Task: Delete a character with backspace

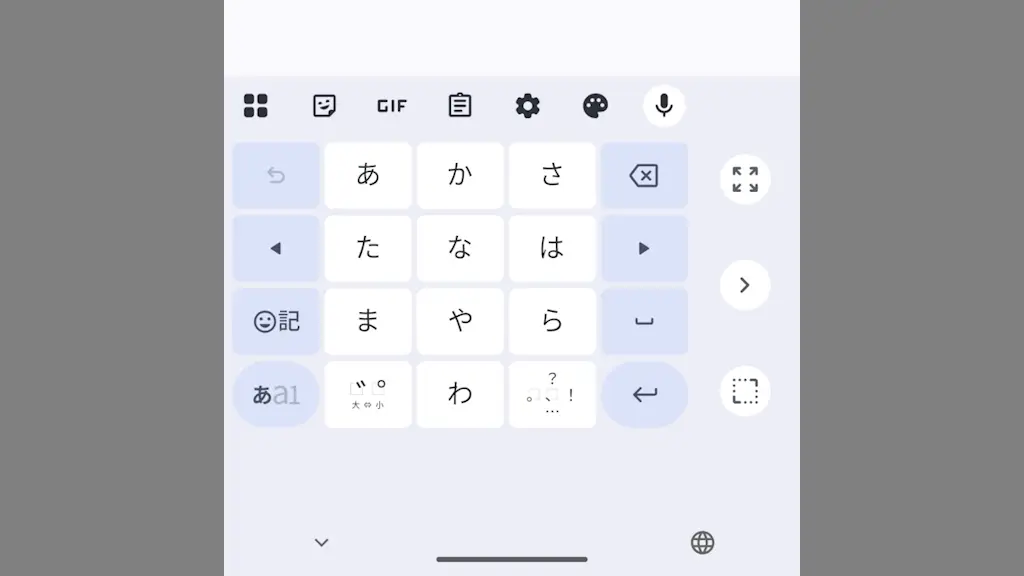Action: tap(644, 176)
